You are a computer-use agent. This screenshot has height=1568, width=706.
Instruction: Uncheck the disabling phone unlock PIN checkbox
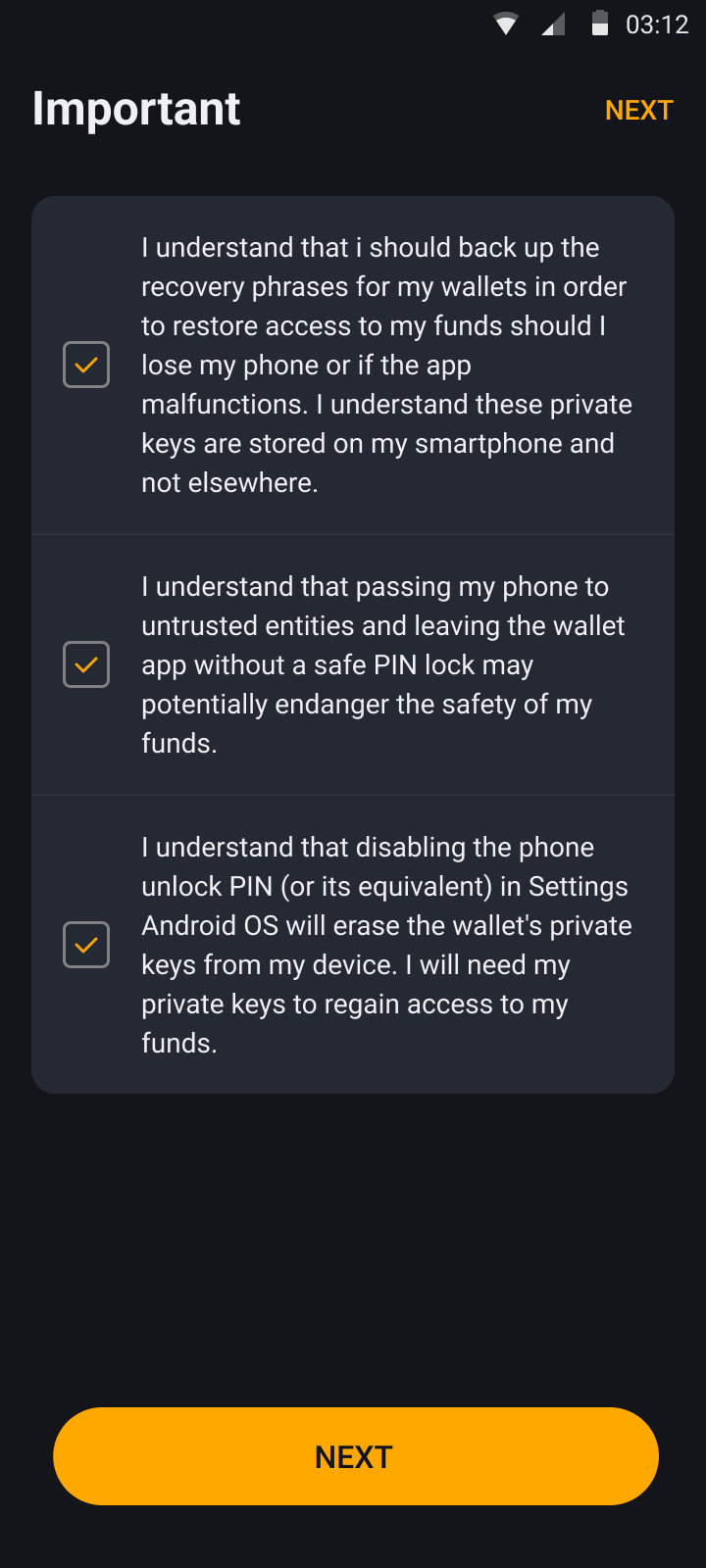pos(86,945)
